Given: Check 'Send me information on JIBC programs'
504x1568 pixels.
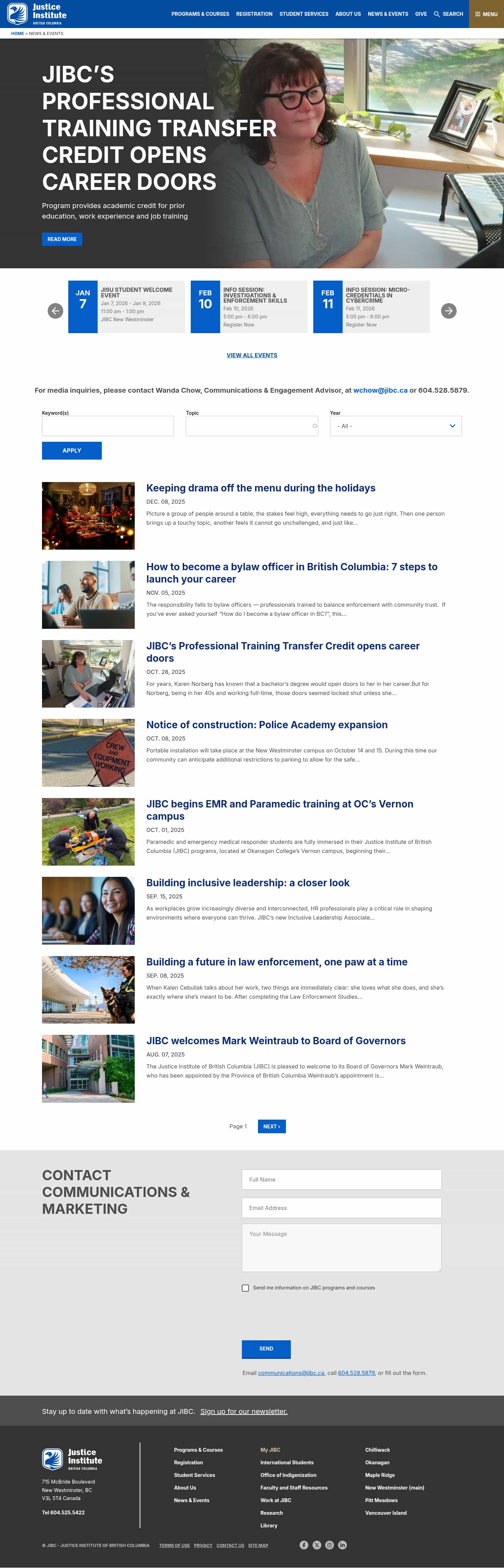Looking at the screenshot, I should pyautogui.click(x=246, y=1288).
